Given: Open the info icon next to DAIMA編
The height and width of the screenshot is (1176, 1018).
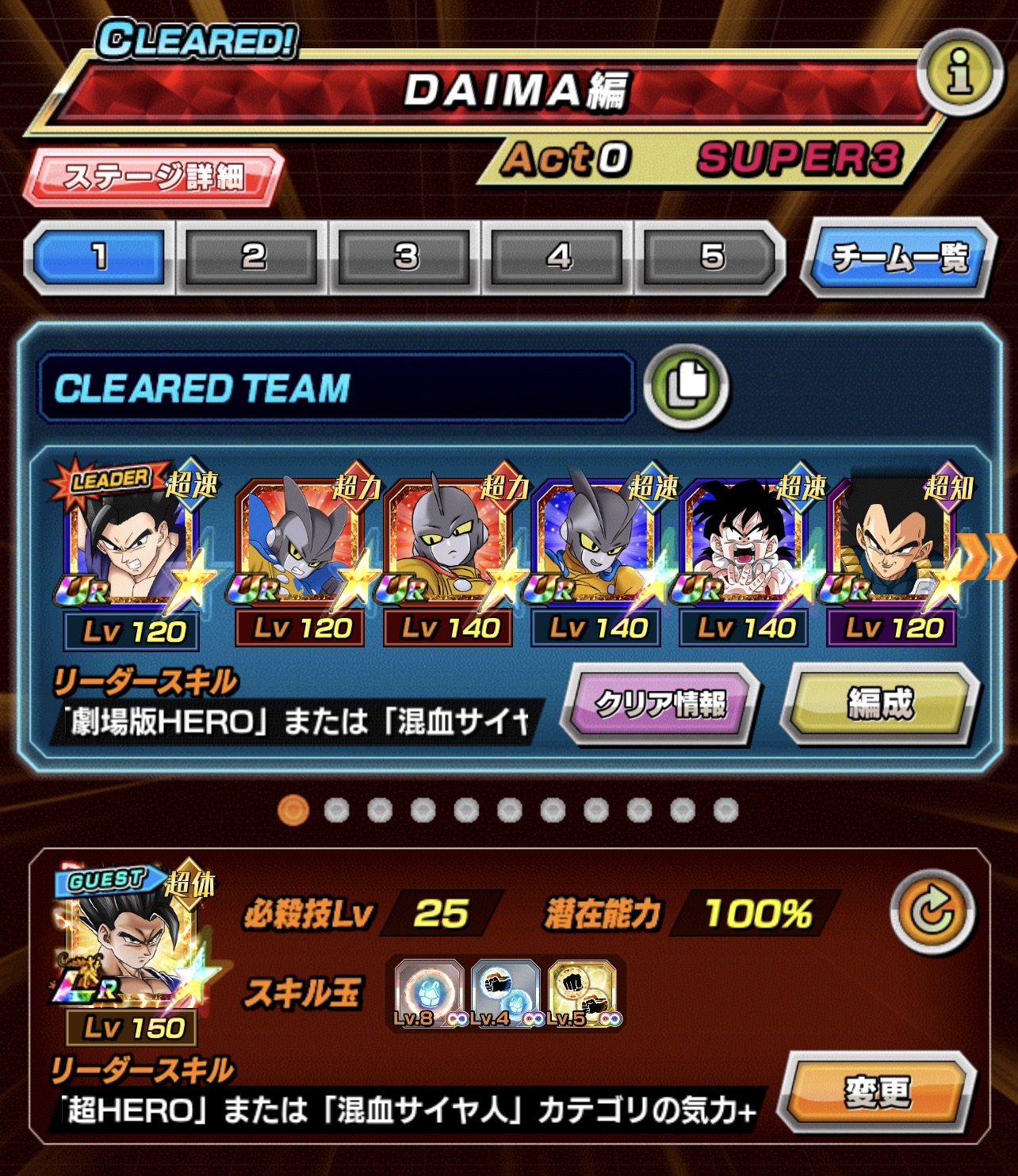Looking at the screenshot, I should tap(959, 72).
